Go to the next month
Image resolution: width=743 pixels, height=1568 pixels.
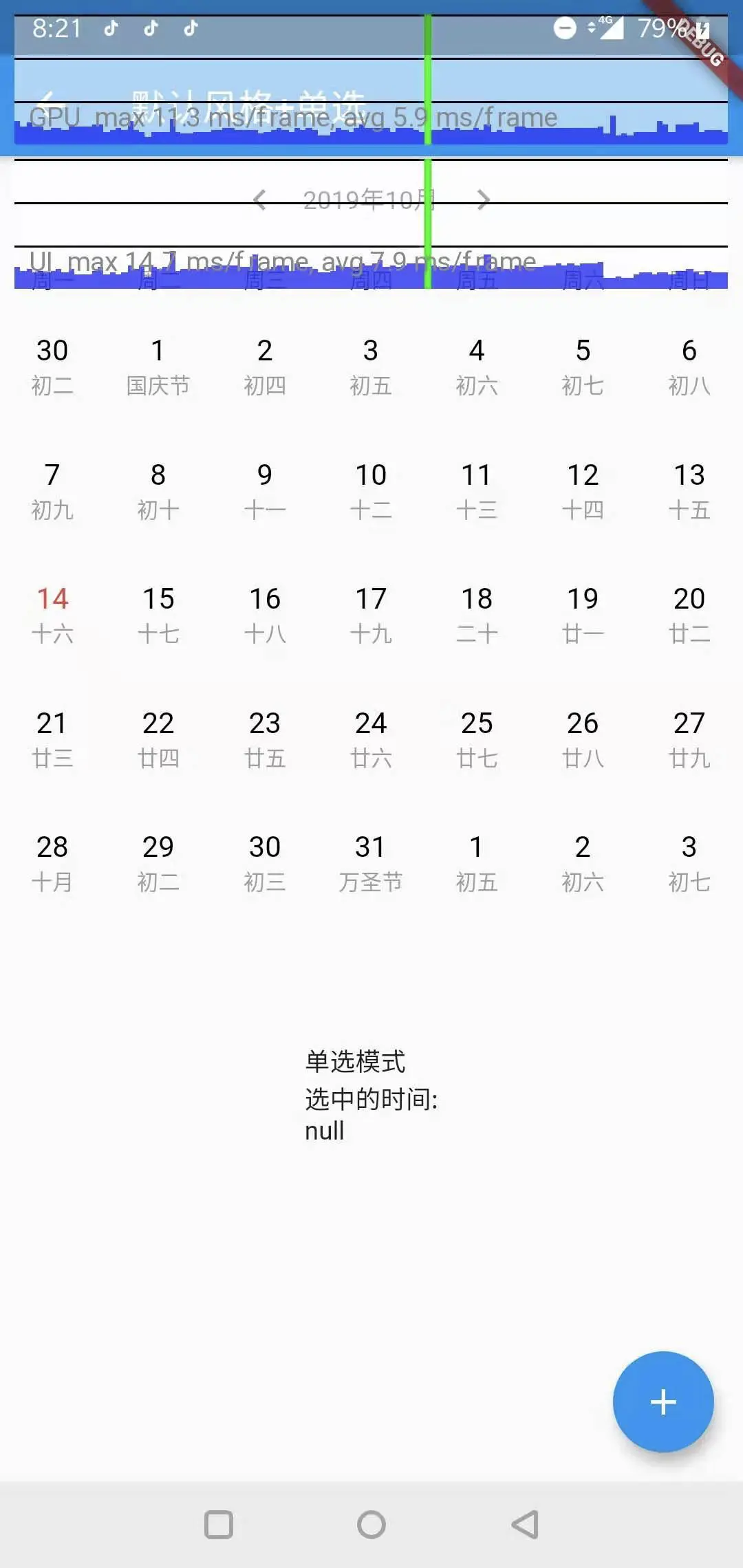click(x=484, y=200)
